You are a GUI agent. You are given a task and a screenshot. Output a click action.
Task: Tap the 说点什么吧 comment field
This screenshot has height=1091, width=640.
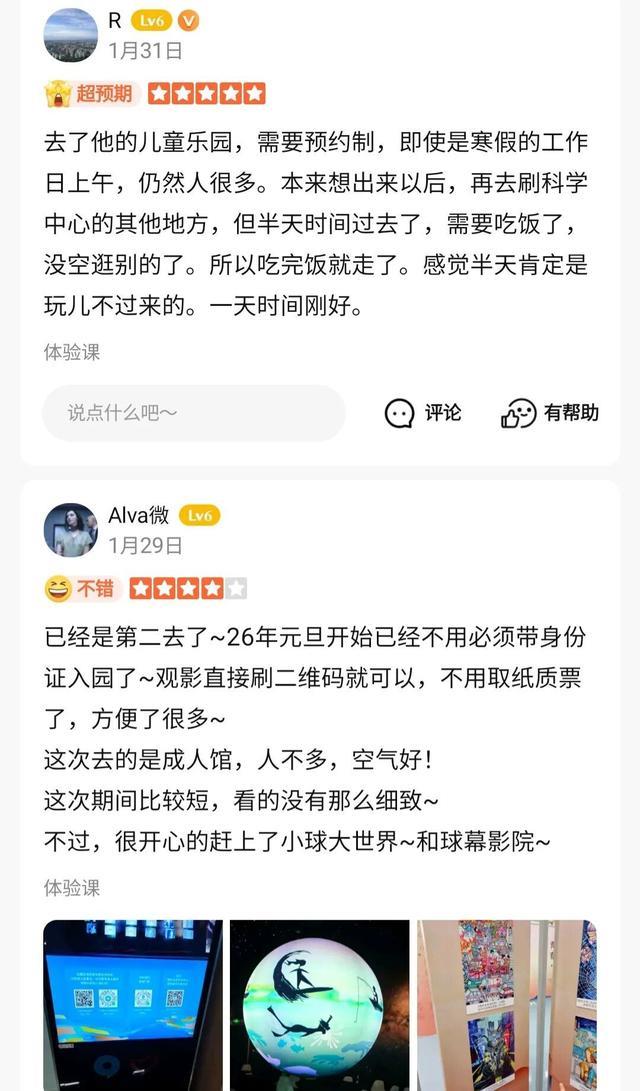coord(193,413)
